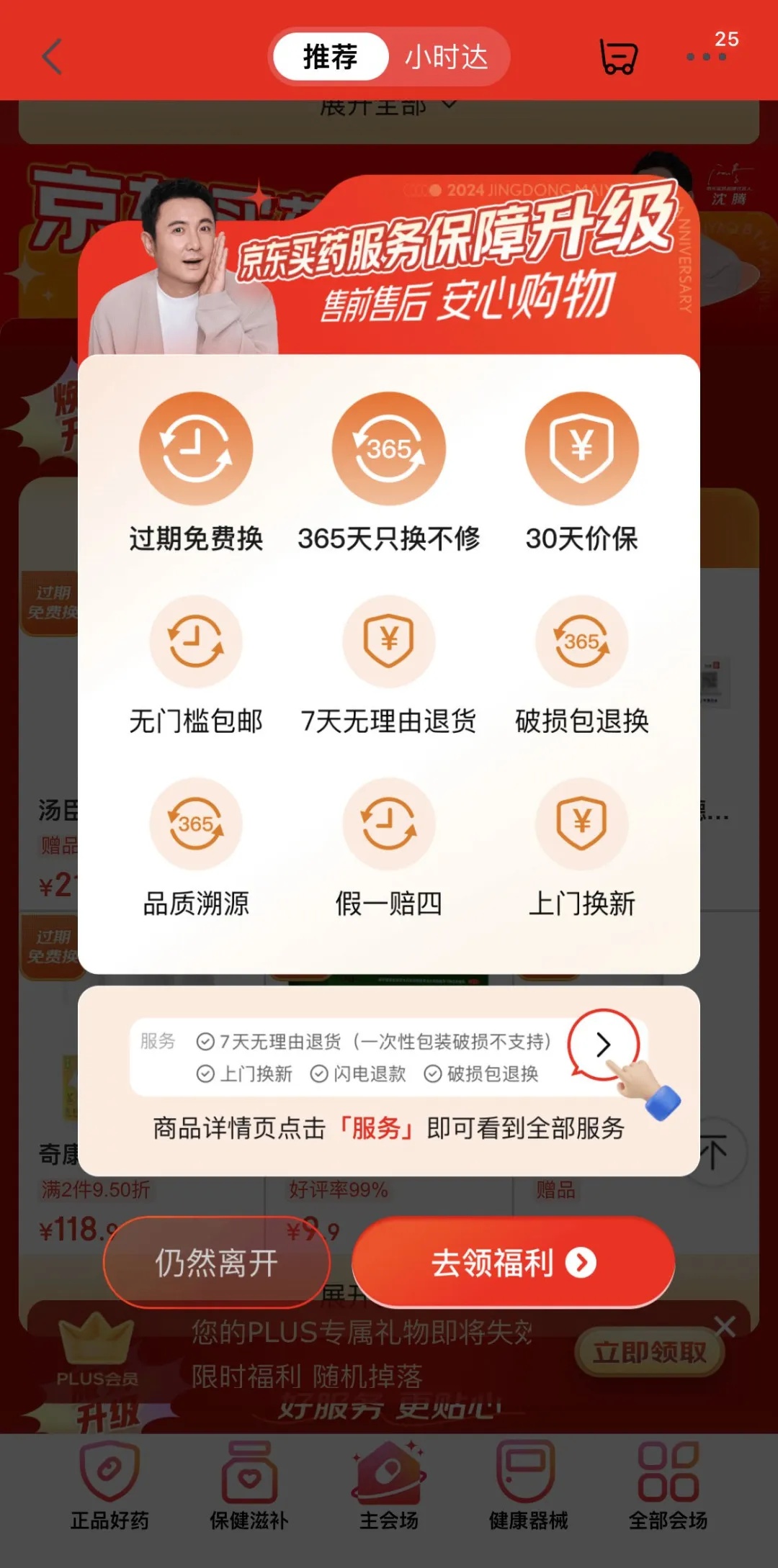Open the three-dot overflow menu
The width and height of the screenshot is (778, 1568).
[x=706, y=56]
